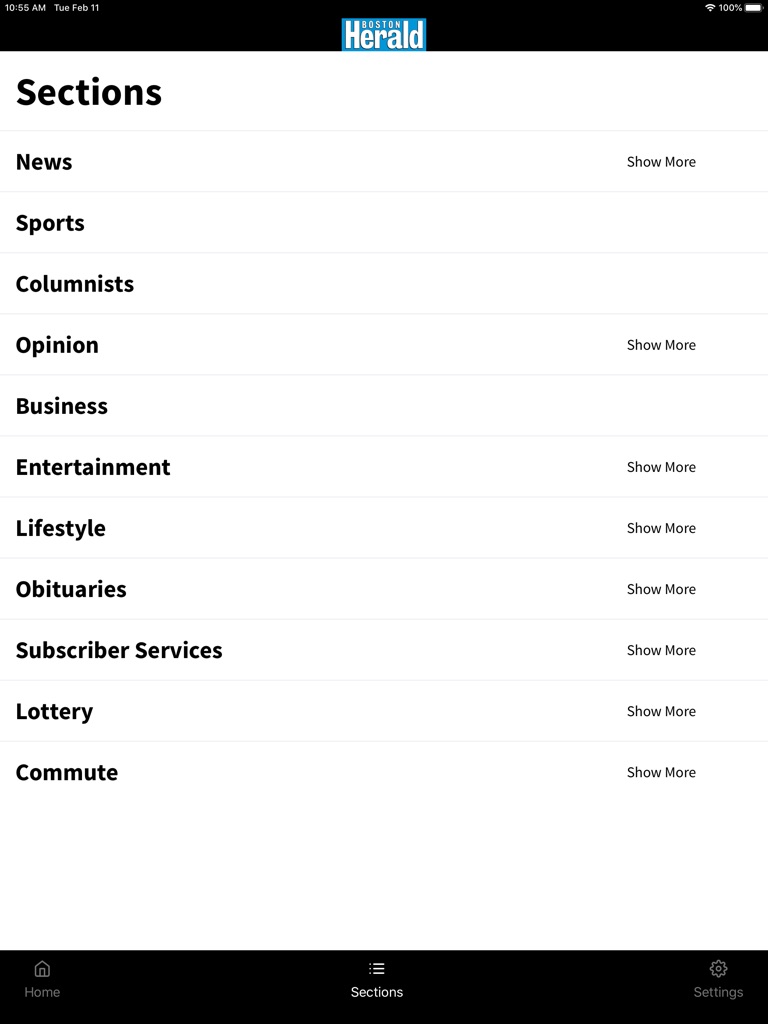This screenshot has height=1024, width=768.
Task: Open the Obituaries section
Action: pyautogui.click(x=71, y=589)
